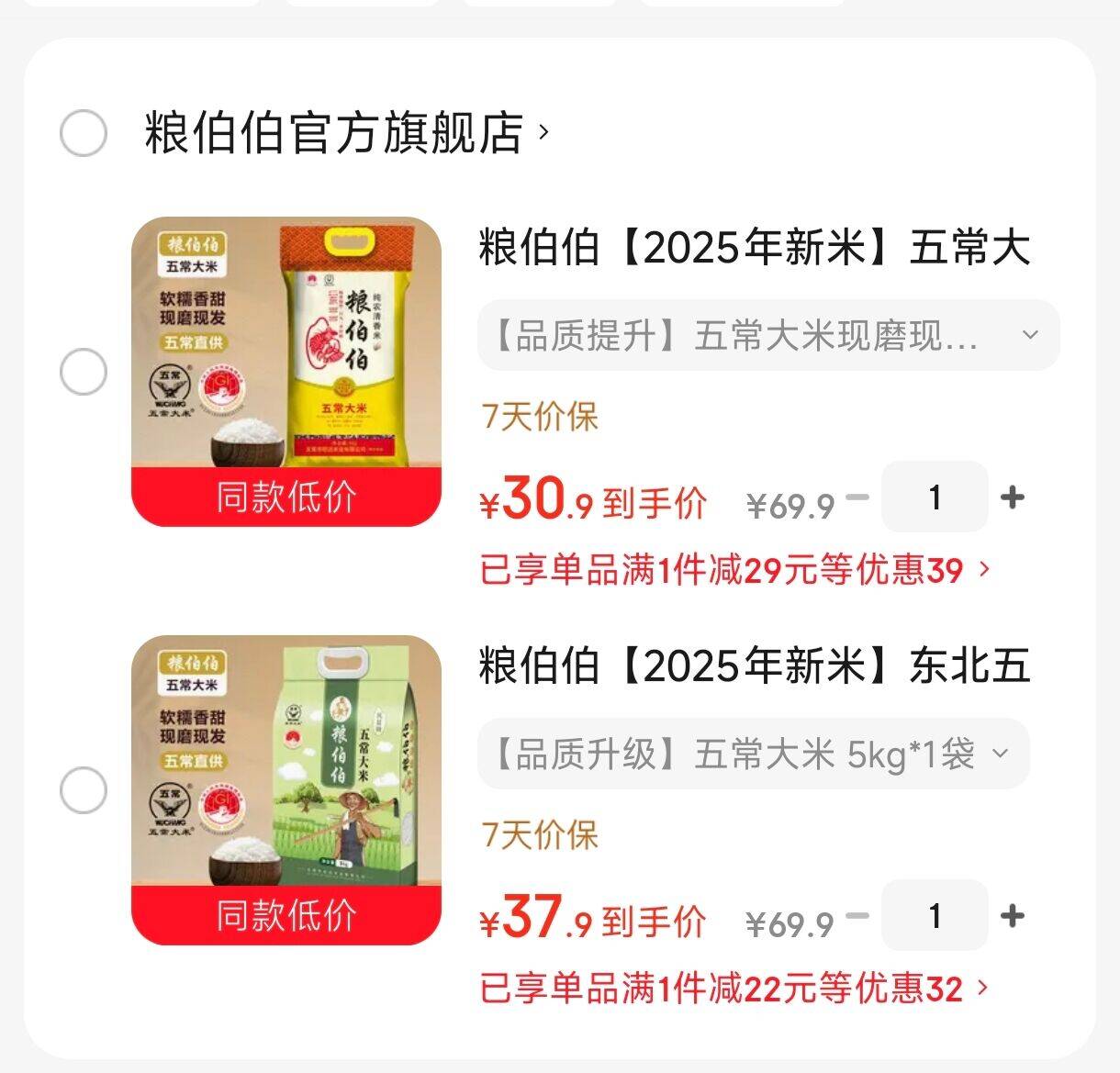
Task: Expand the 【品质升级】五常大米 5kg*1袋 dropdown
Action: pos(753,754)
